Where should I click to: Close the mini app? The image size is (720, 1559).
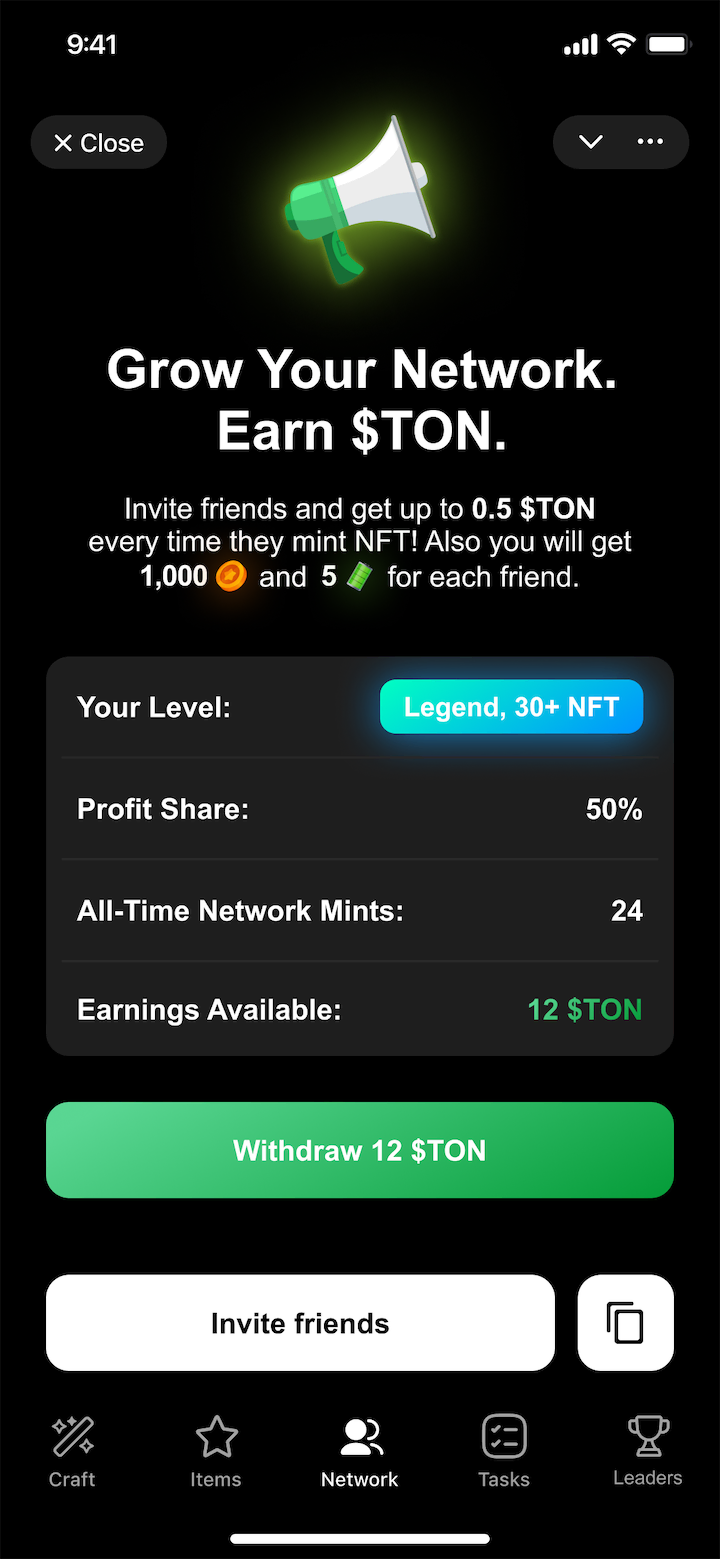click(98, 143)
